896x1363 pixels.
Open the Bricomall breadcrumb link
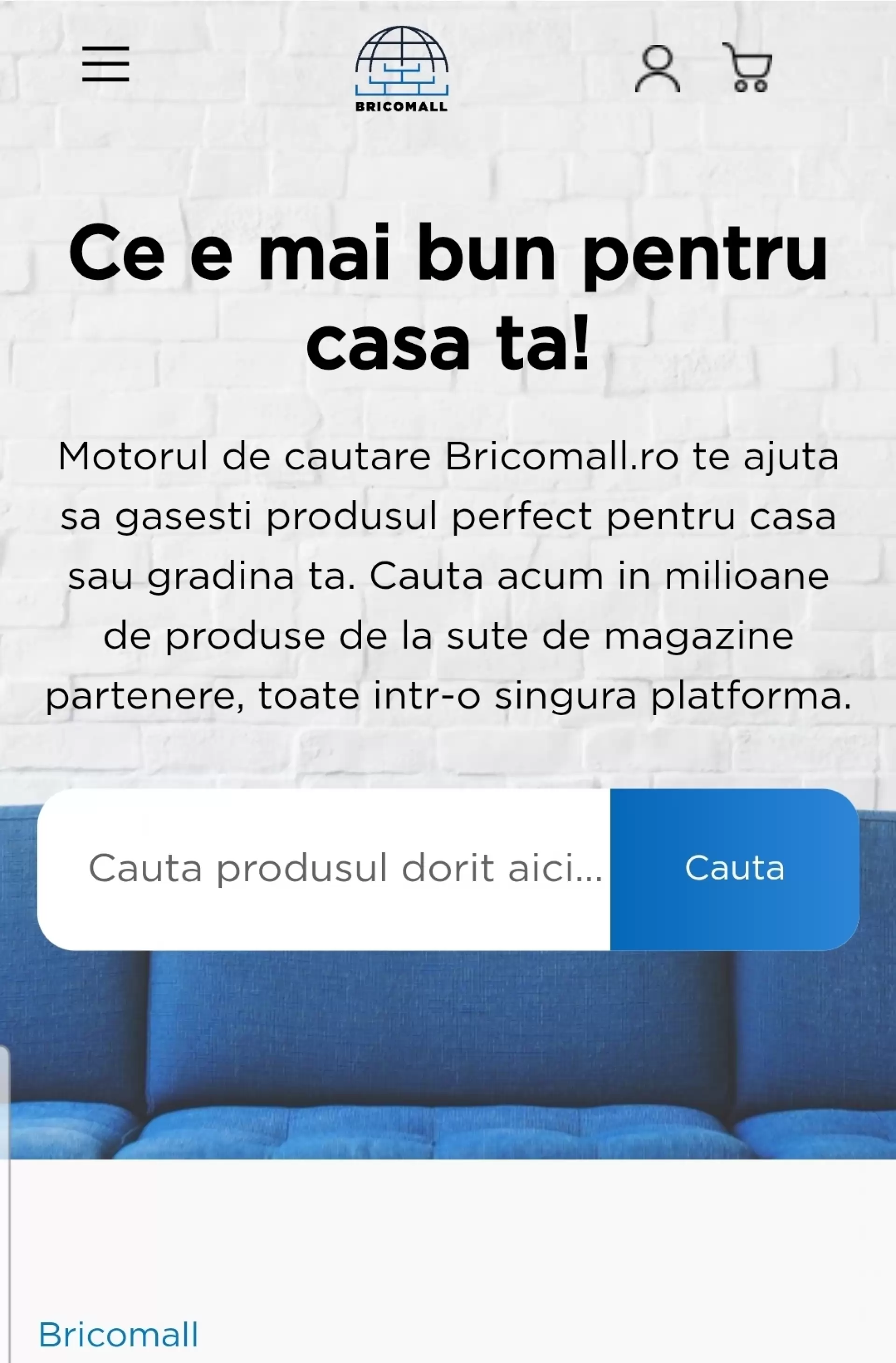click(119, 1335)
